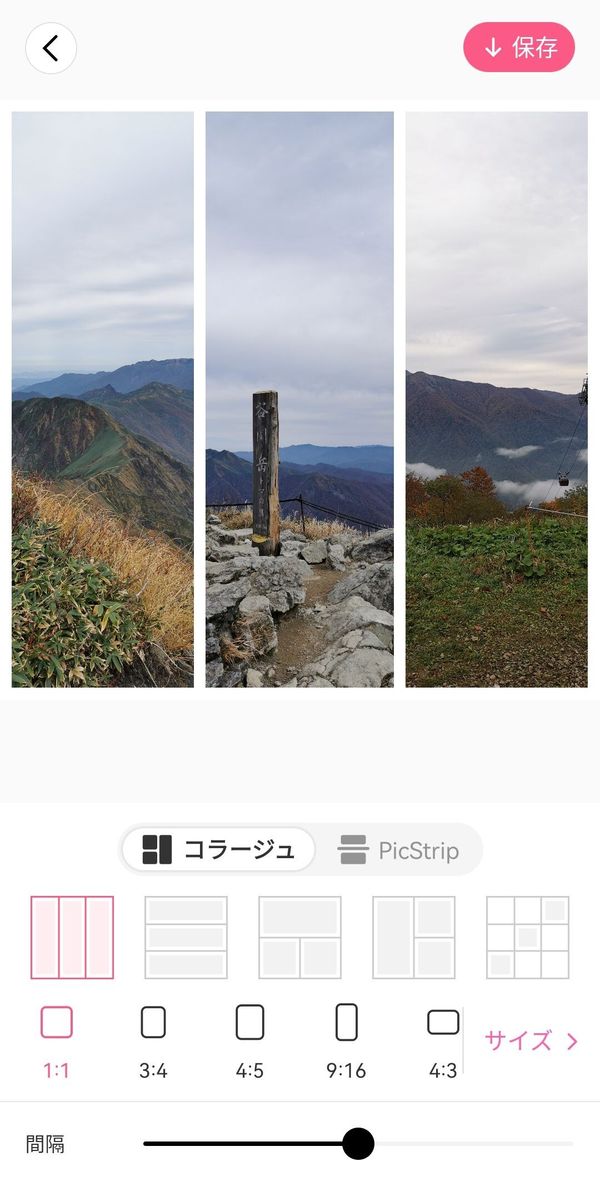Set aspect ratio to 4:5

(x=250, y=1042)
